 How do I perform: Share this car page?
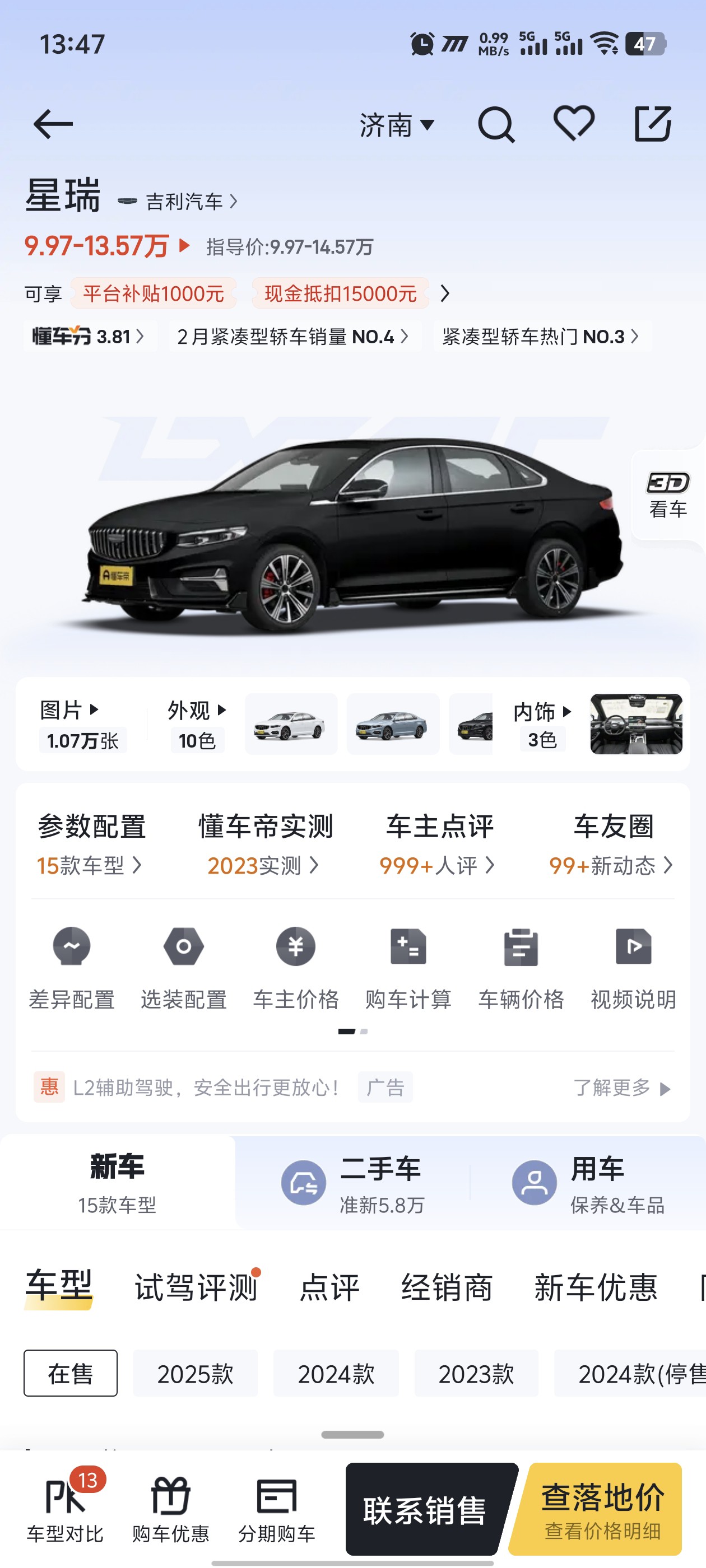(x=652, y=124)
